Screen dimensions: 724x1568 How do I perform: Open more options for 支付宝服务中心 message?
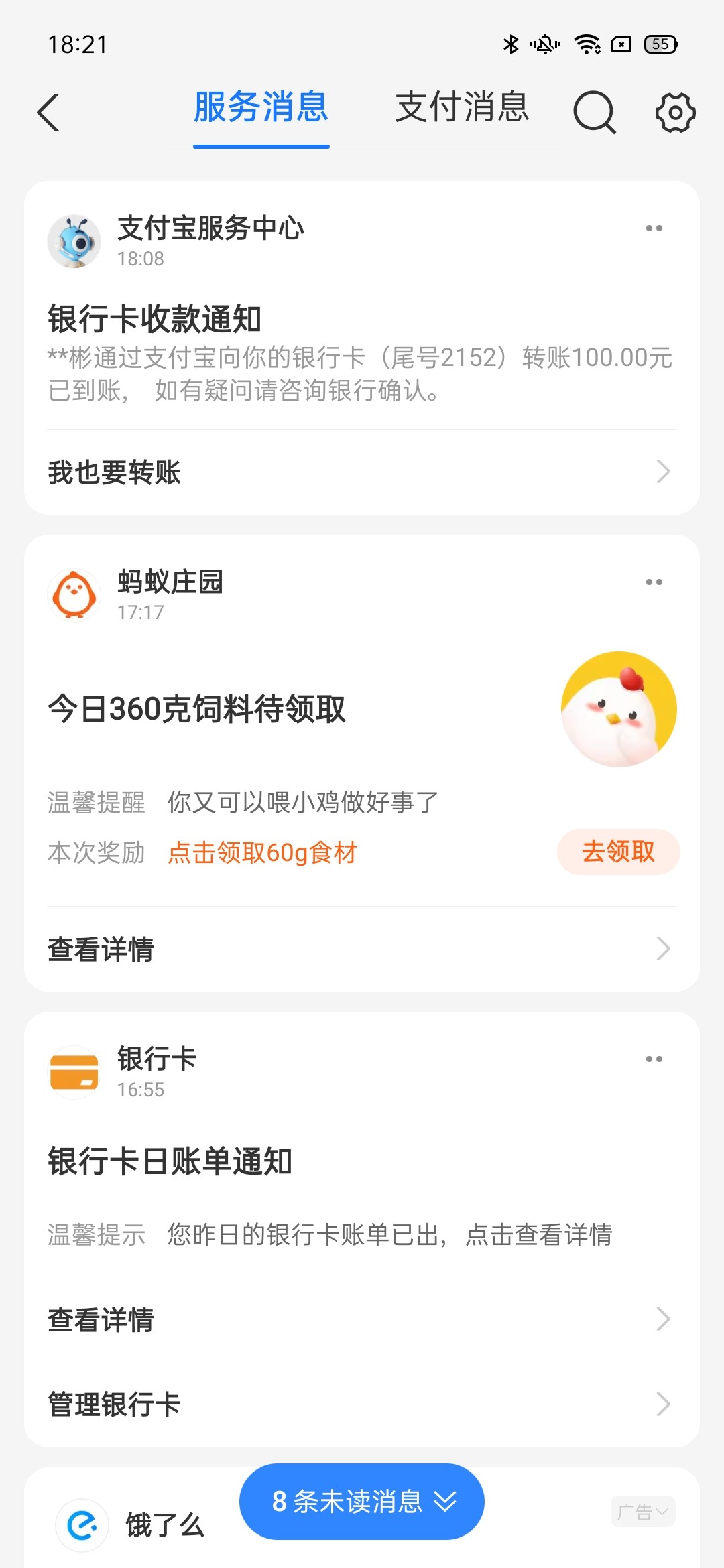tap(654, 228)
